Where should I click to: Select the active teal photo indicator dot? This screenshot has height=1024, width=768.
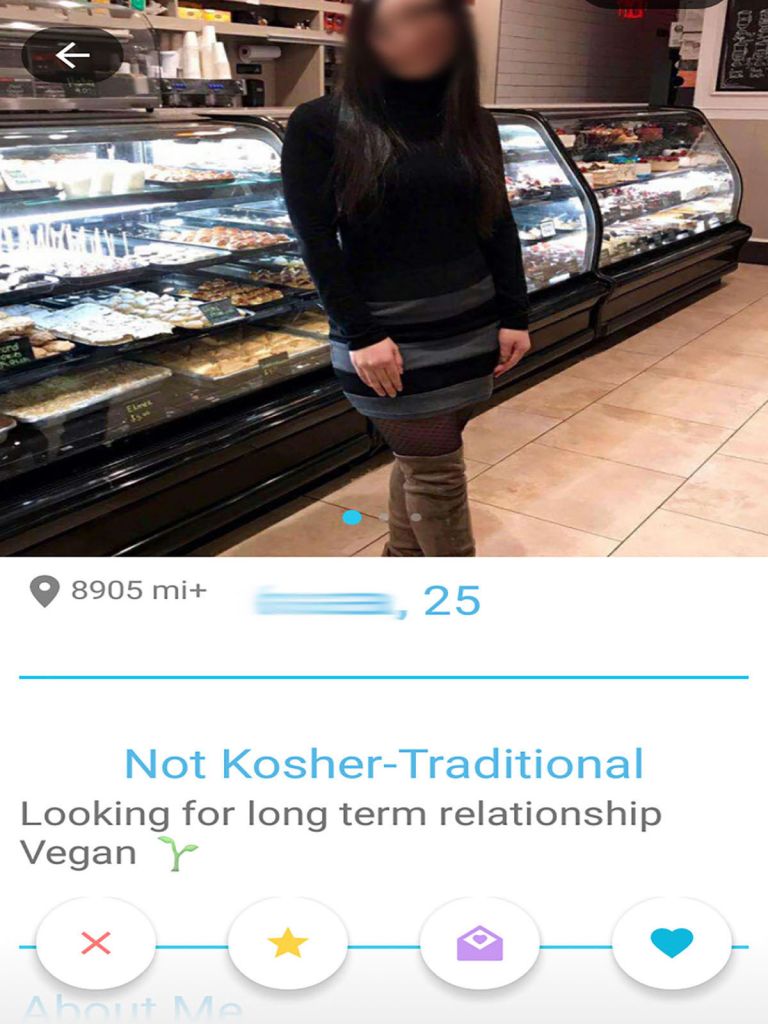point(352,518)
